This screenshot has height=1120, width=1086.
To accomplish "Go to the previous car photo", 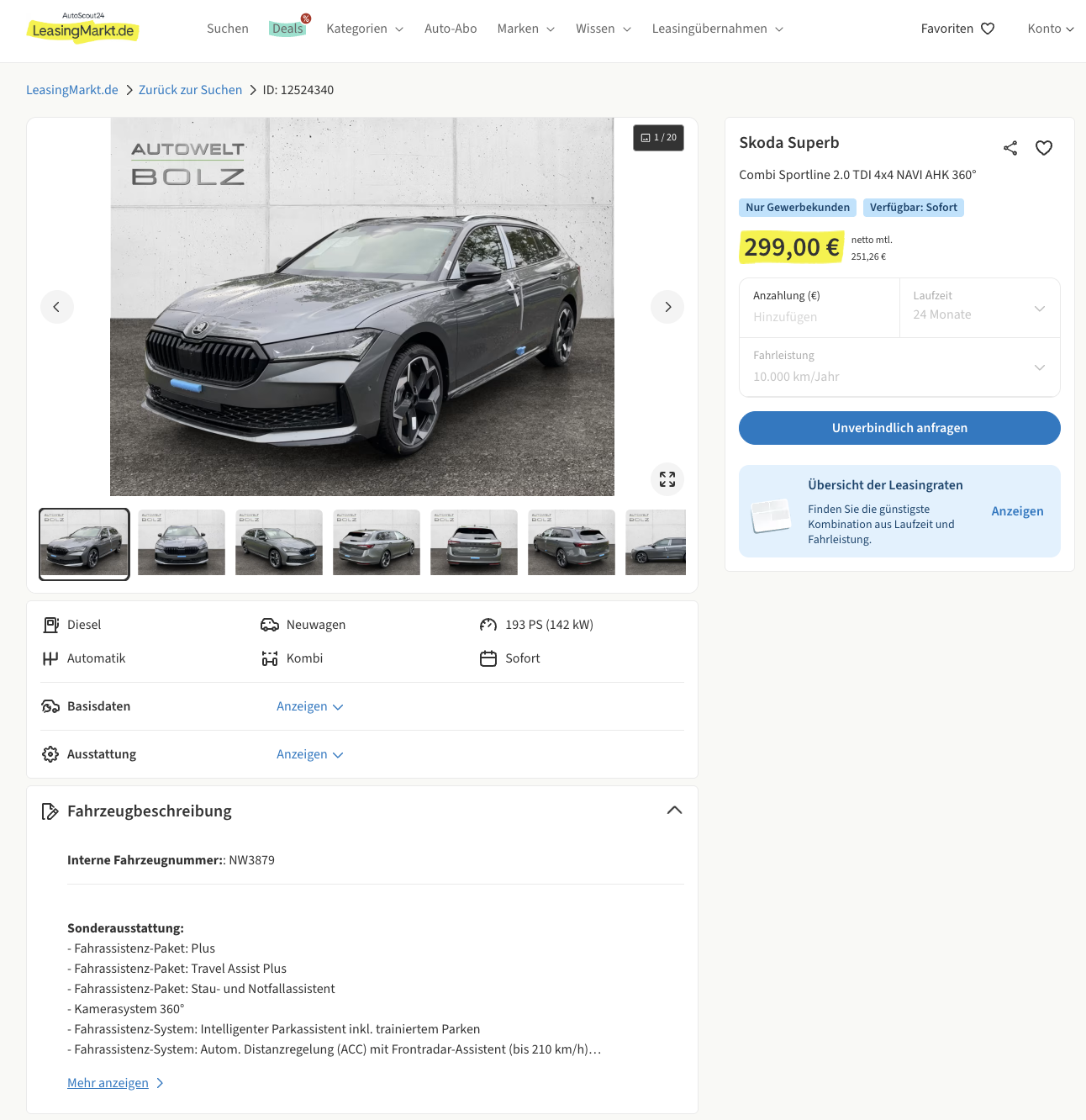I will click(x=57, y=307).
